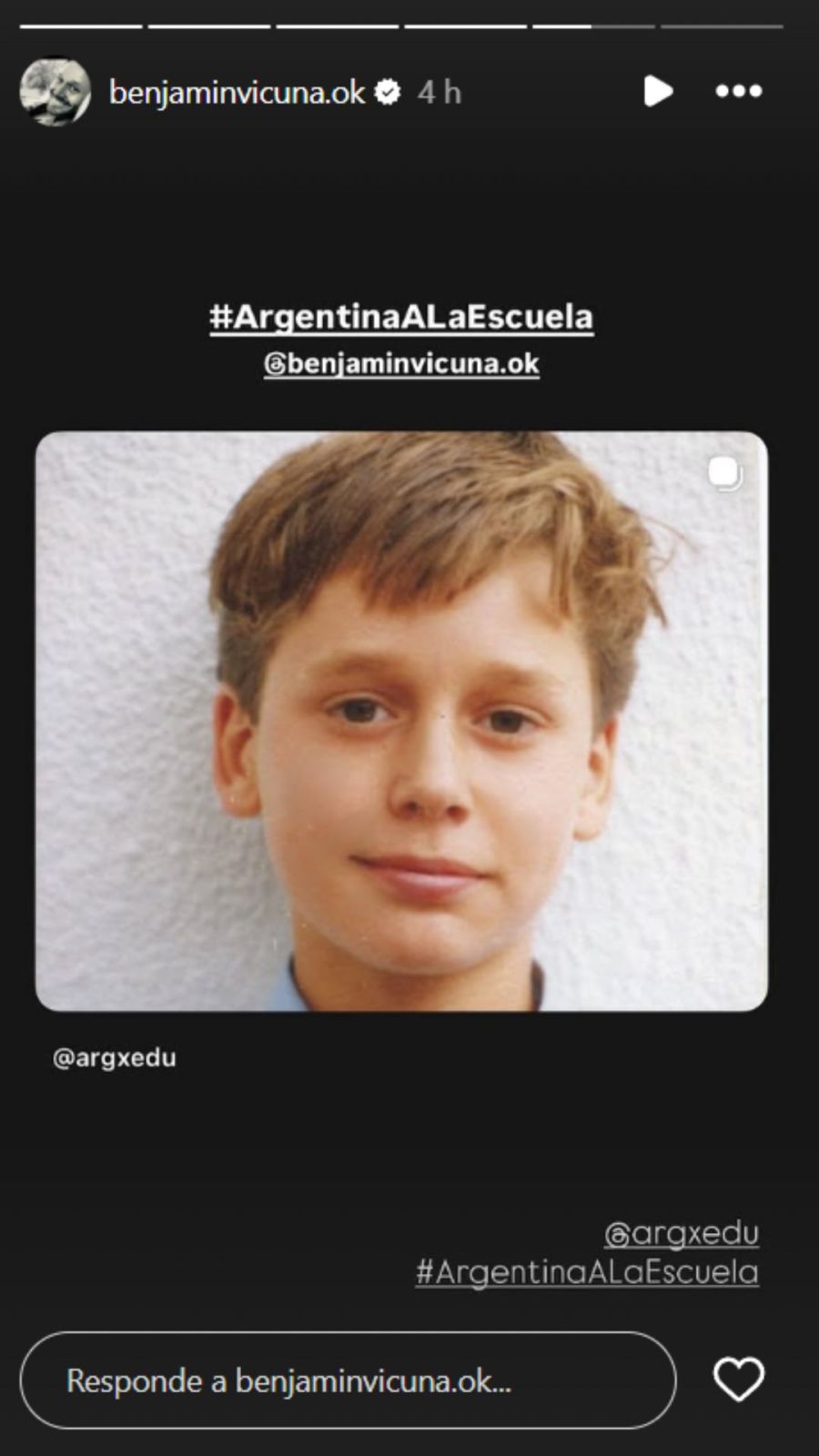The image size is (819, 1456).
Task: Open the centered #ArgentinaALaEscuela hashtag
Action: click(401, 317)
